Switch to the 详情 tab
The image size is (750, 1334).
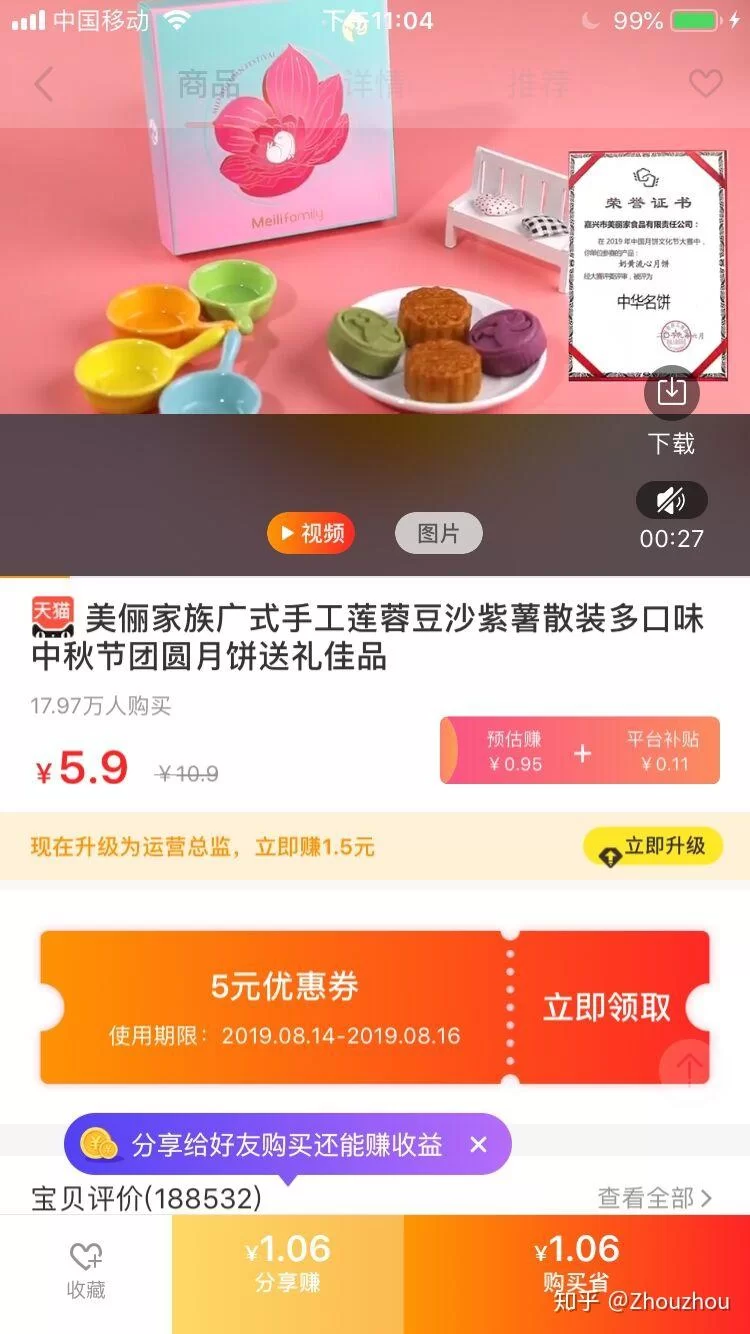(374, 84)
